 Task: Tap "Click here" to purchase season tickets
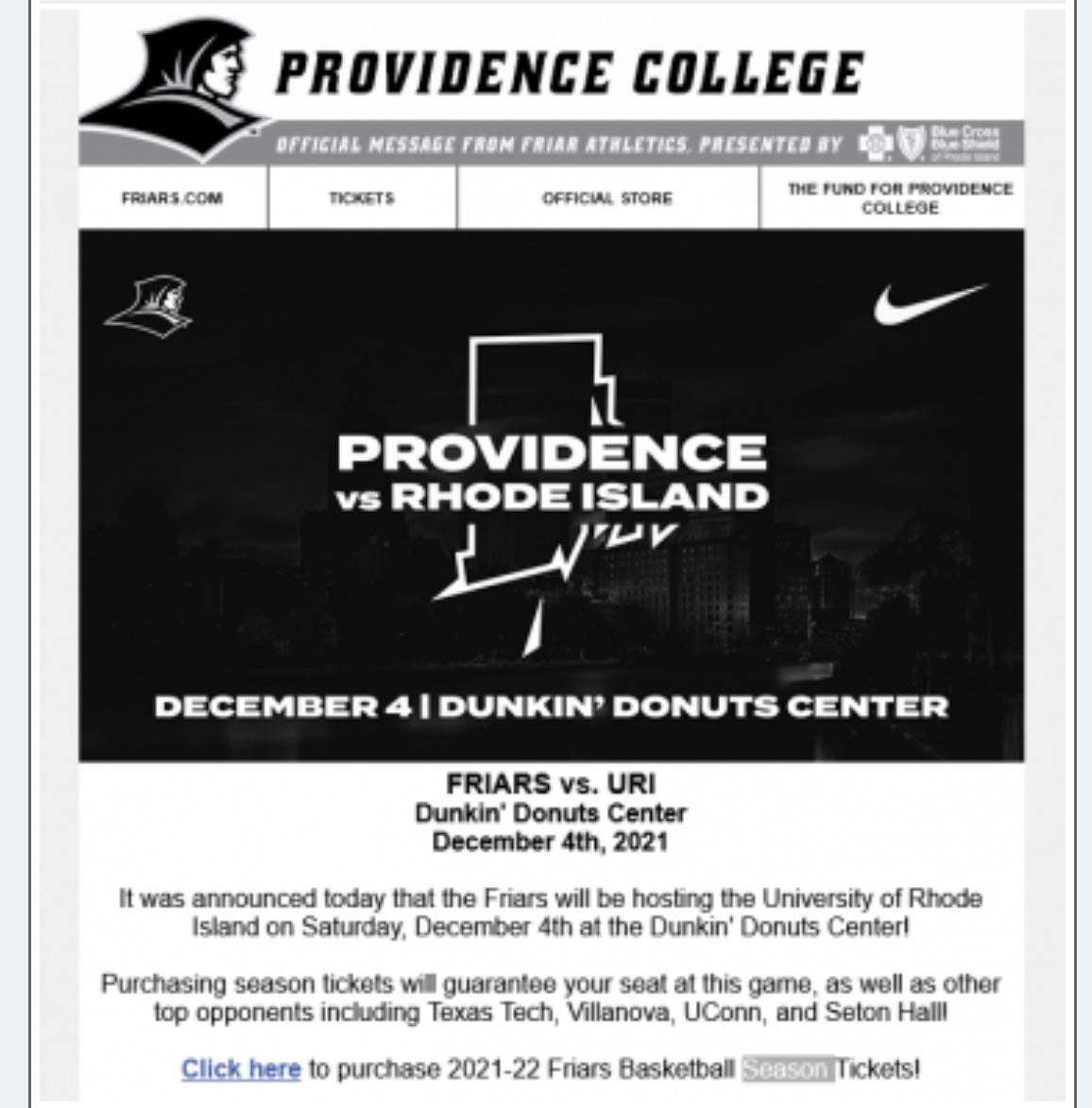[x=241, y=1068]
